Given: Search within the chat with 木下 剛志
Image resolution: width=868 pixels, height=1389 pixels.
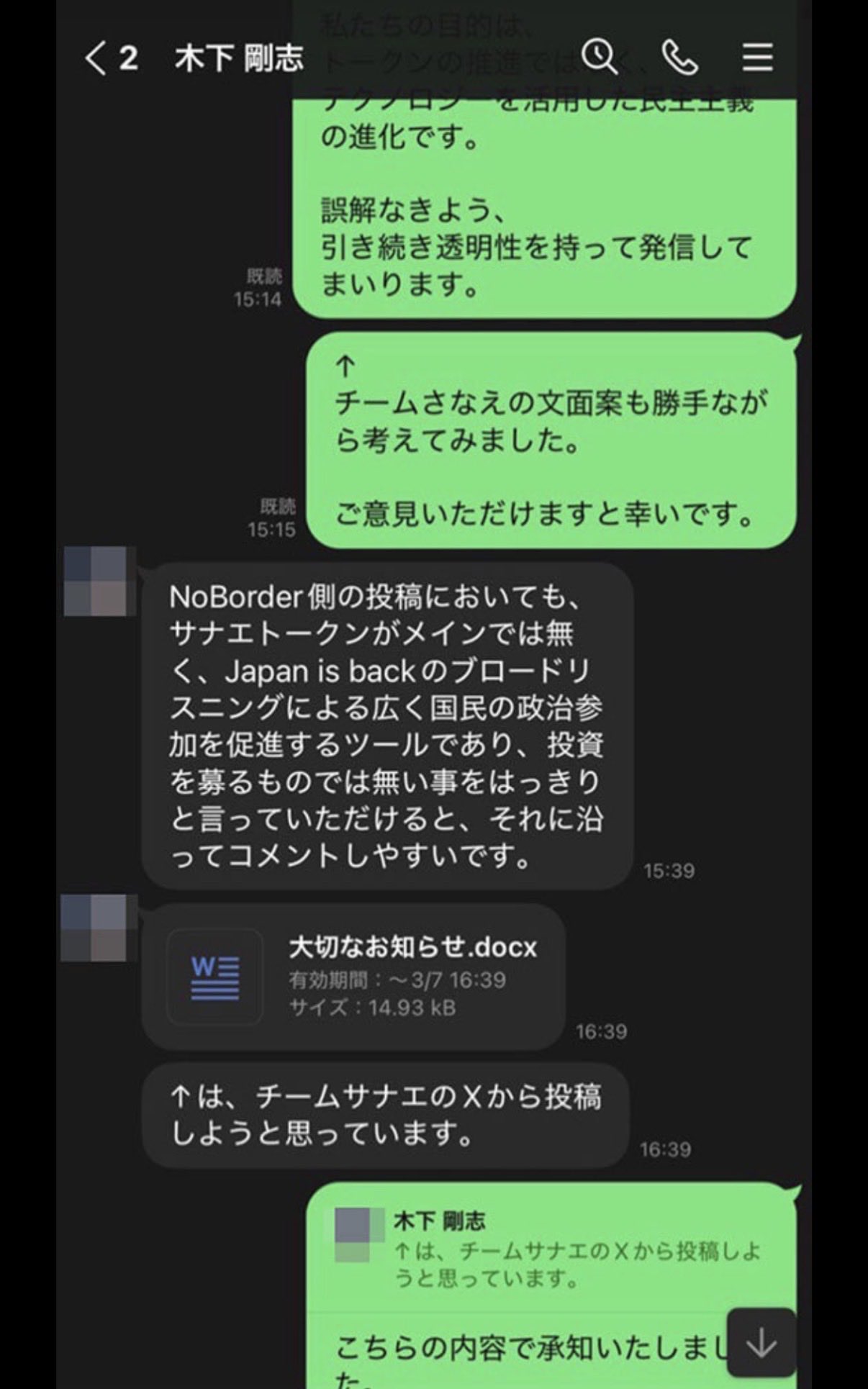Looking at the screenshot, I should point(599,58).
